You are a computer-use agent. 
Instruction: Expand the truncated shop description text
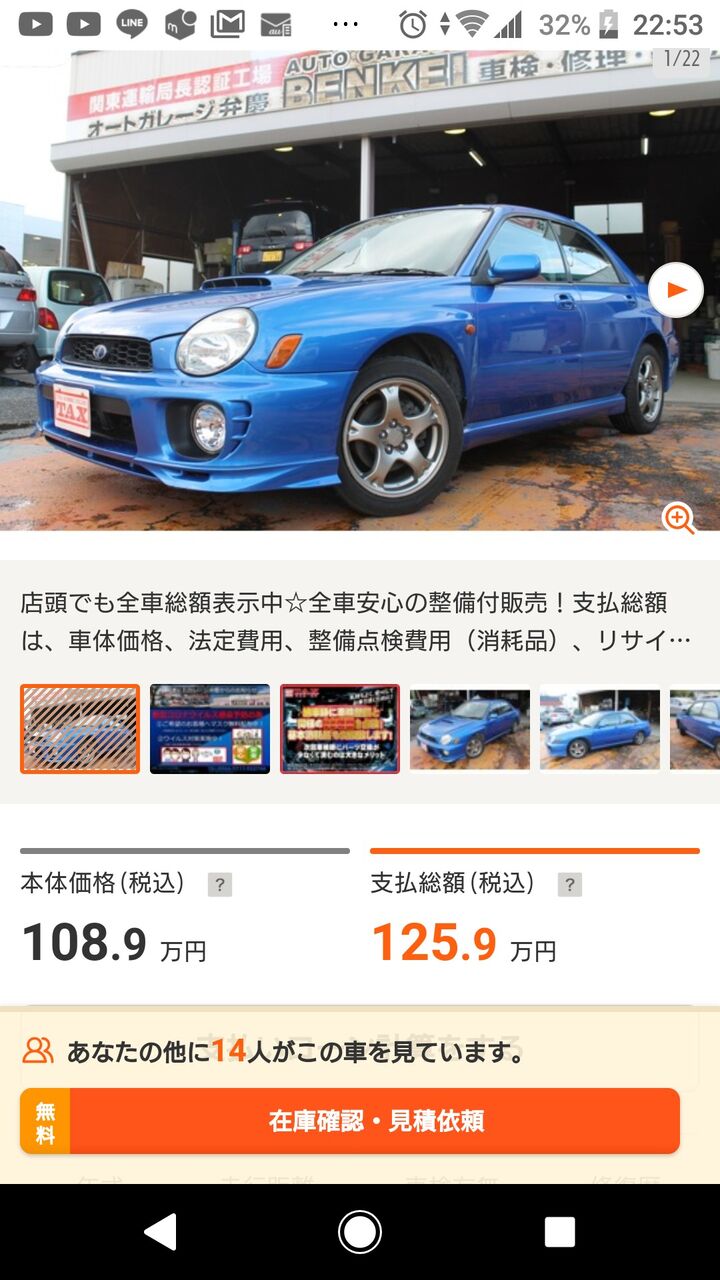[x=356, y=622]
